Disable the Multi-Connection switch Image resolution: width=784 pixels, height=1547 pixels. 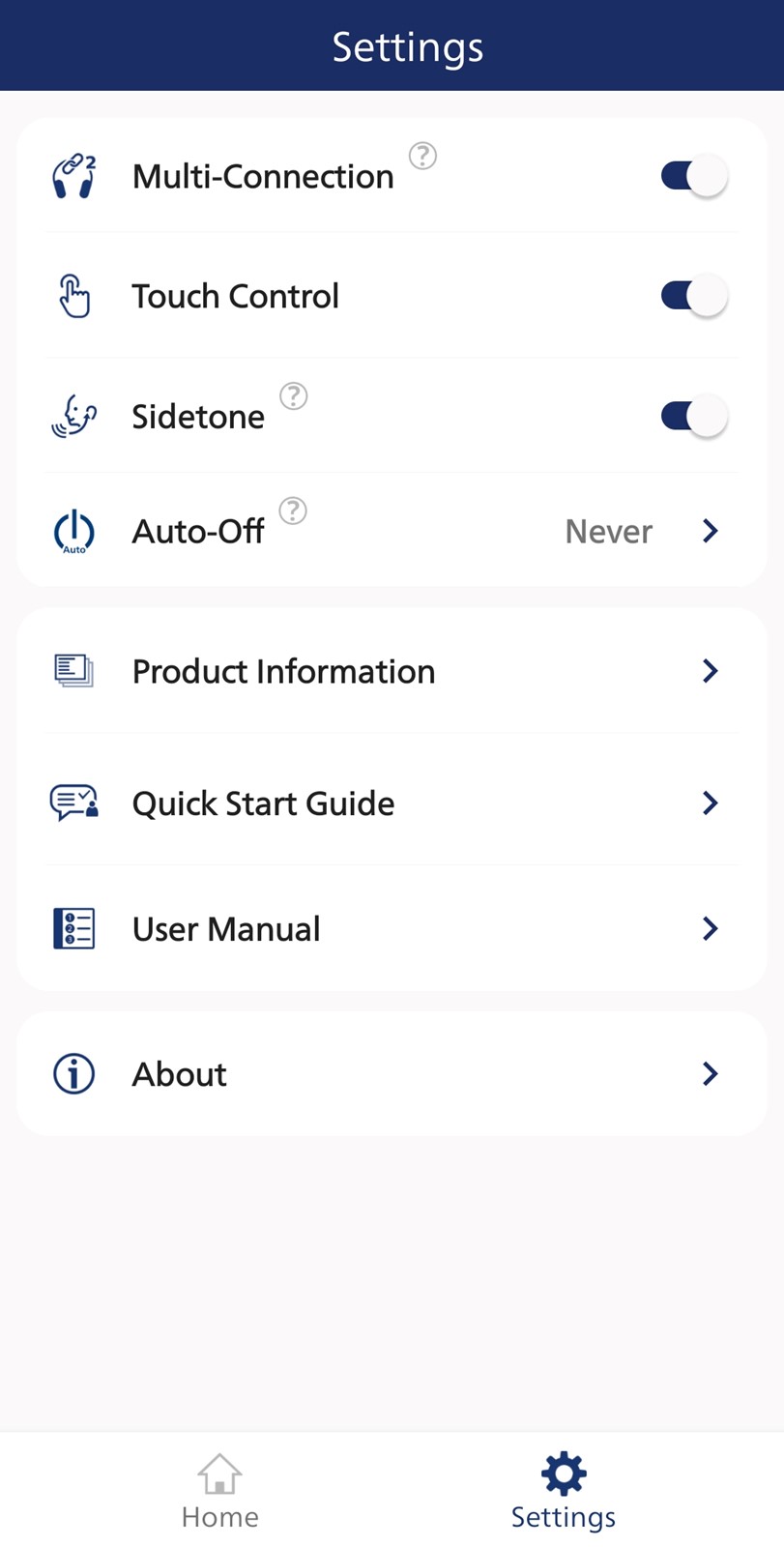pyautogui.click(x=693, y=176)
